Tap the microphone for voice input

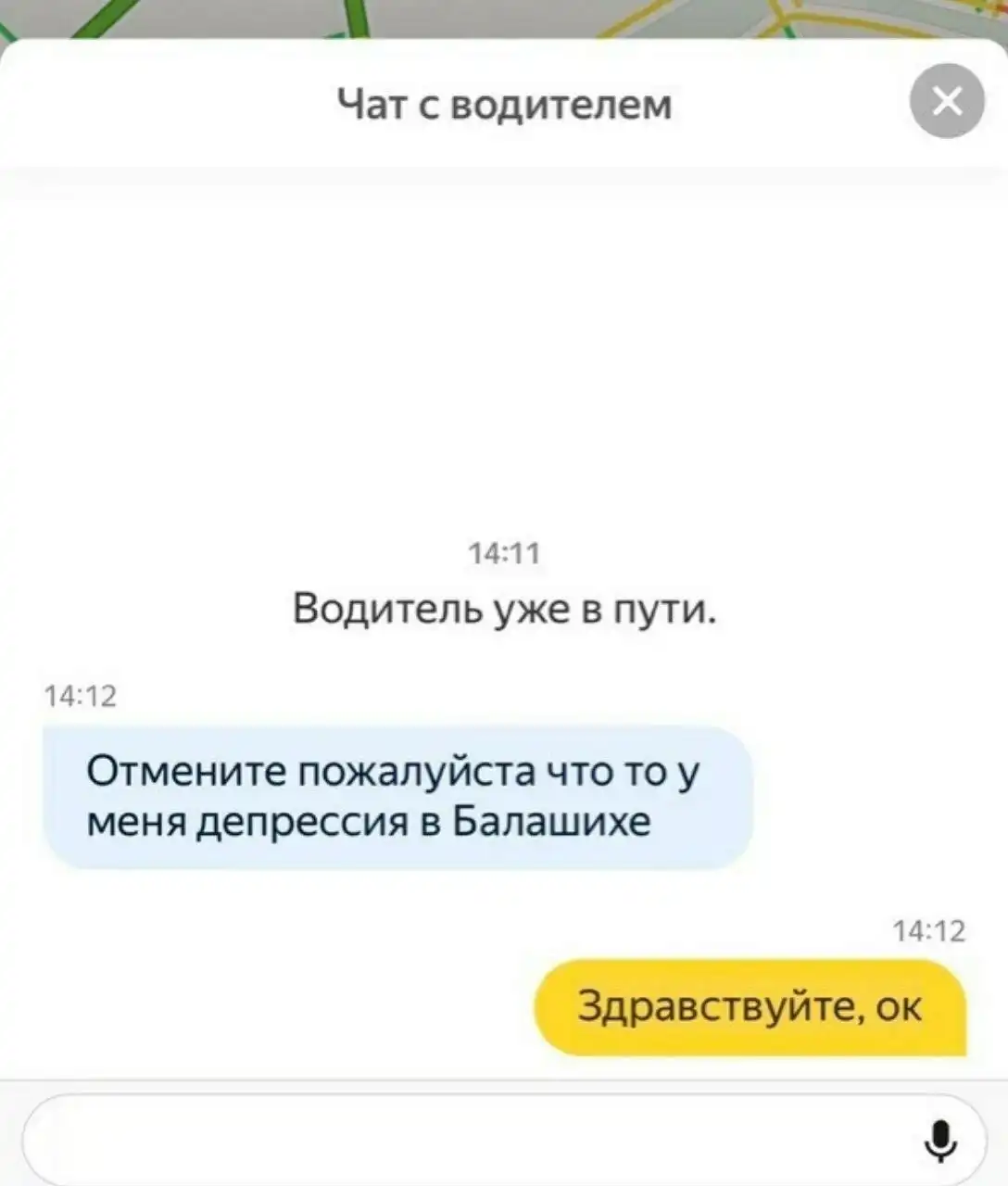point(940,1141)
